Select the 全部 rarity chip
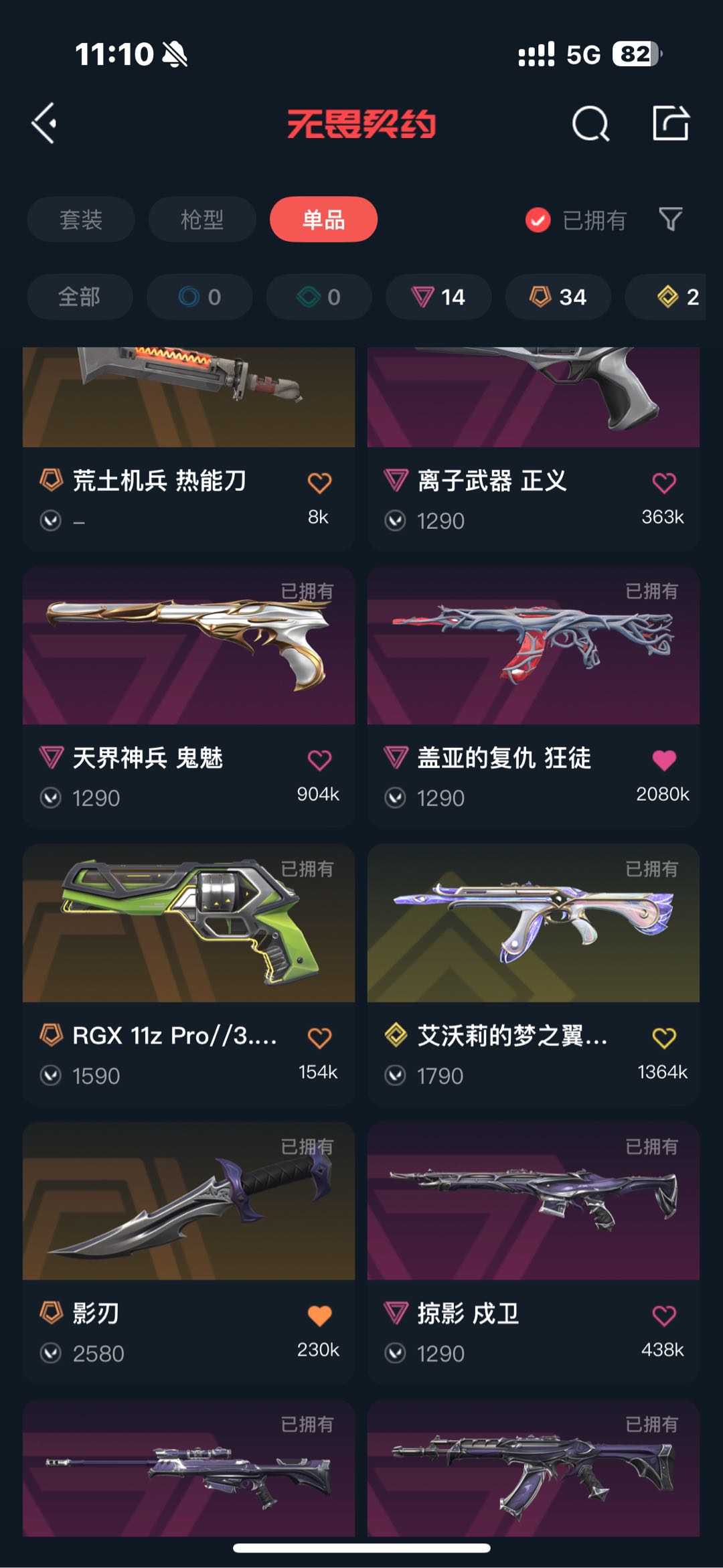This screenshot has height=1568, width=723. pyautogui.click(x=79, y=297)
